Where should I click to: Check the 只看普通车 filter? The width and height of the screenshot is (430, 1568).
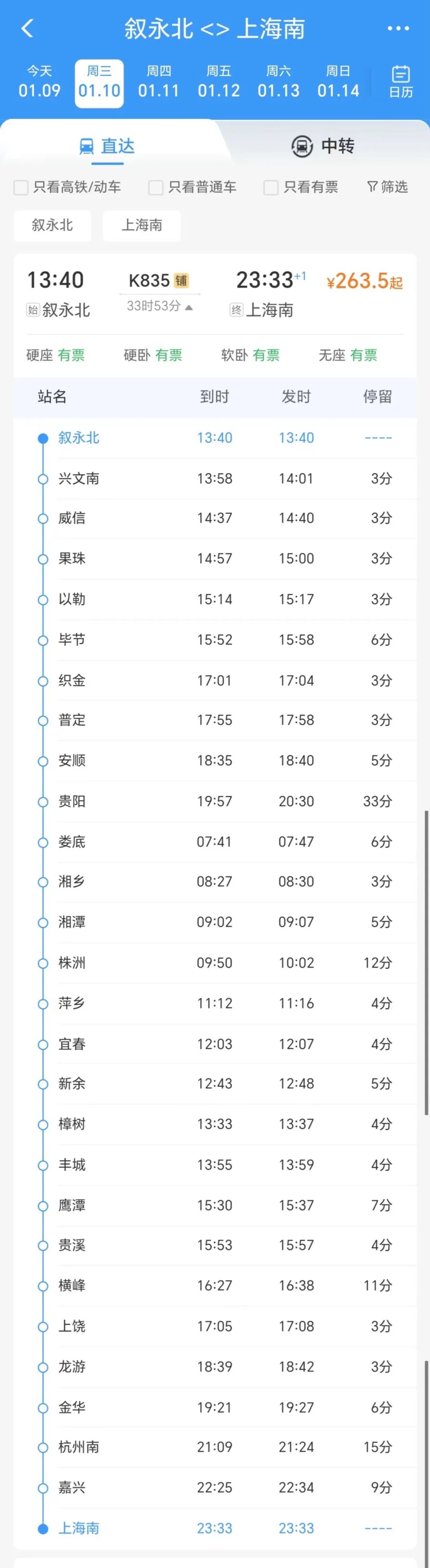coord(156,187)
